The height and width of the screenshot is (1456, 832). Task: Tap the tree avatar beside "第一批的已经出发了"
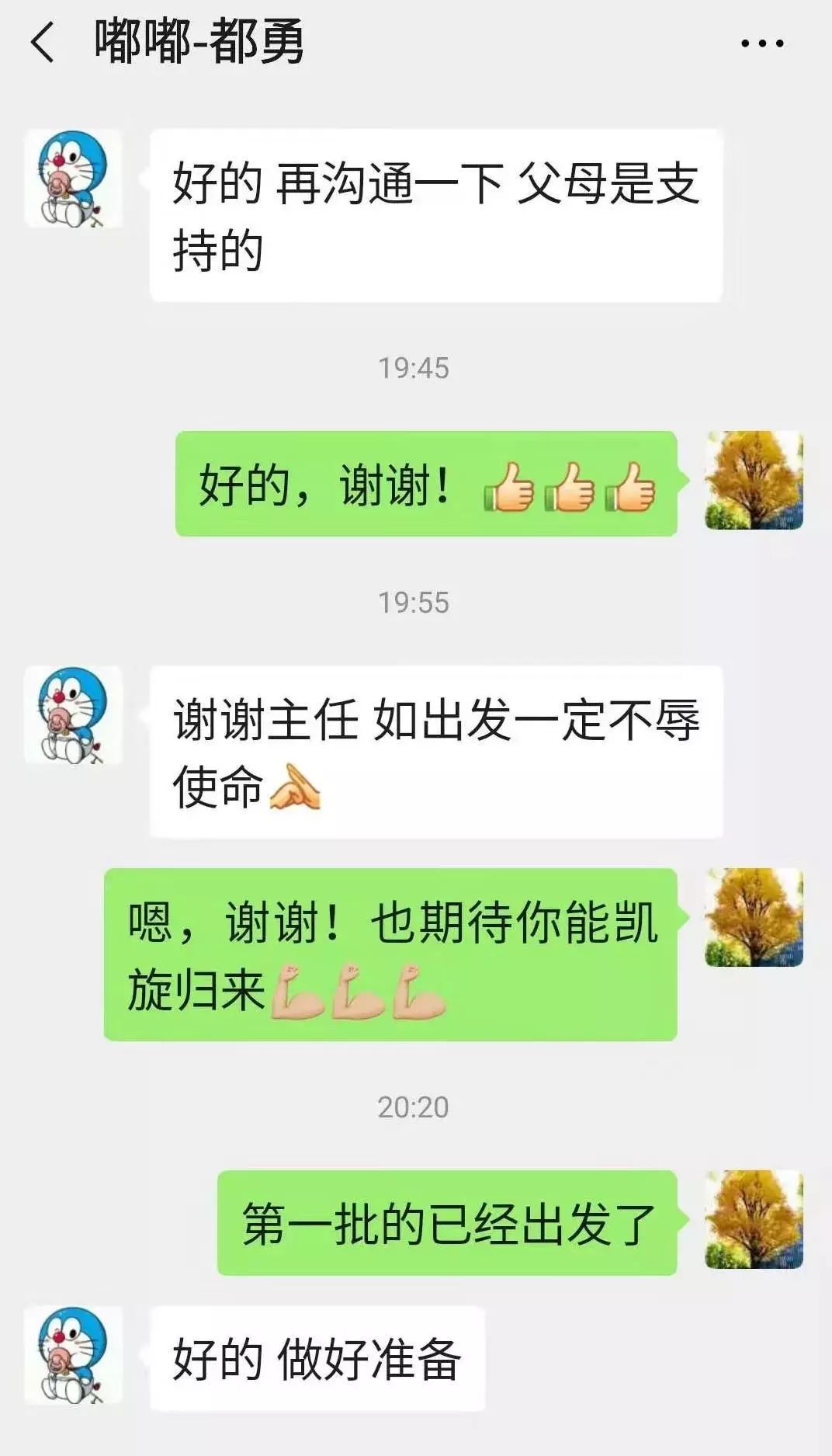point(753,1220)
